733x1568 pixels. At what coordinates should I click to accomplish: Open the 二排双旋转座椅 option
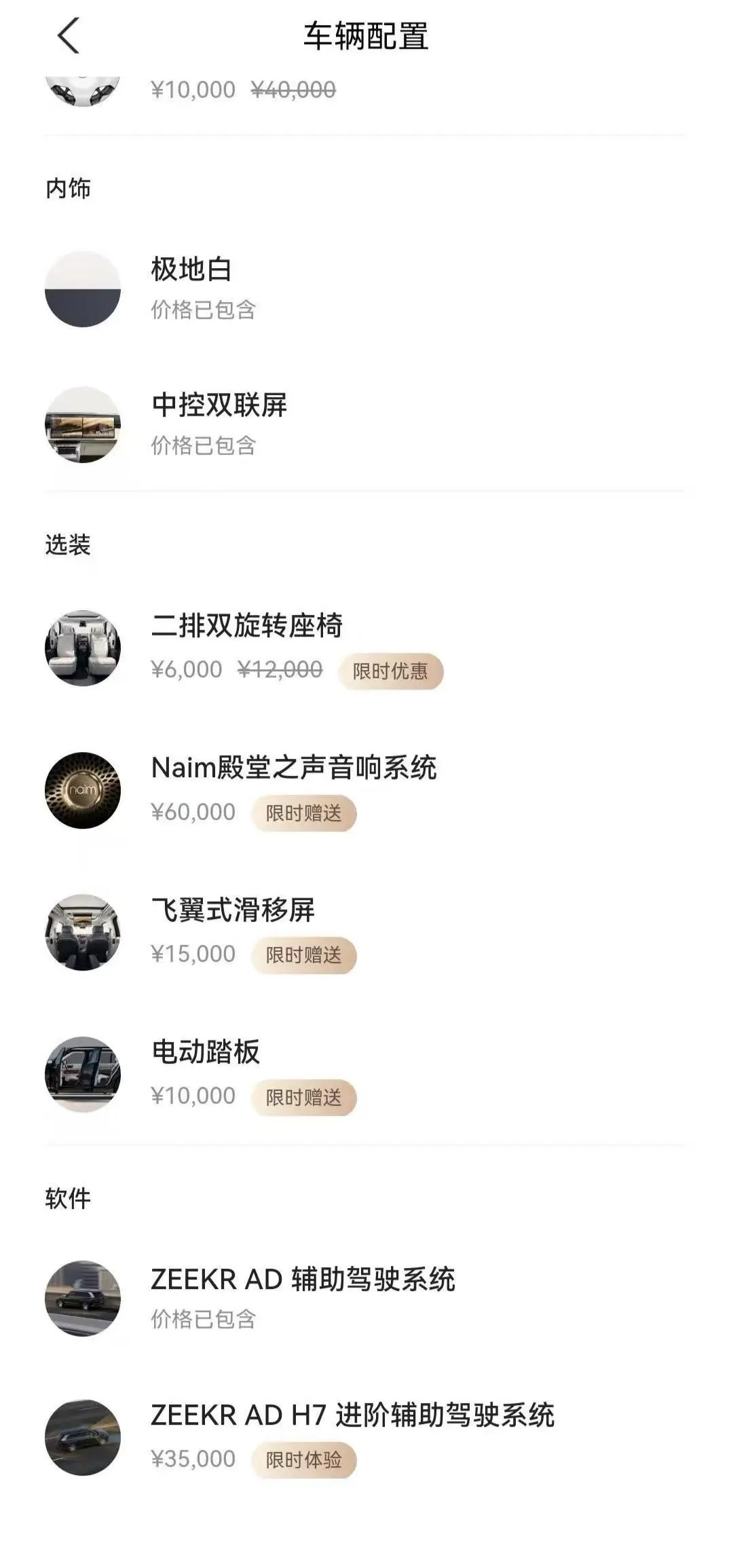click(x=366, y=648)
